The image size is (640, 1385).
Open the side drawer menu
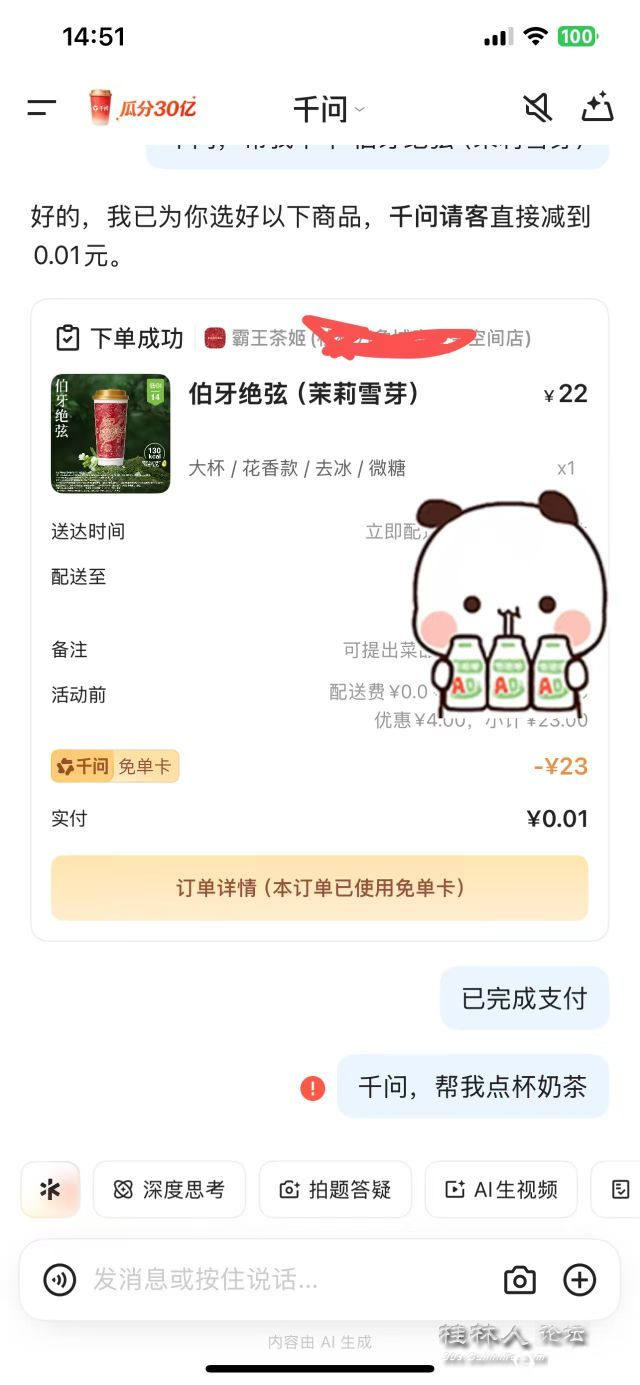click(42, 107)
